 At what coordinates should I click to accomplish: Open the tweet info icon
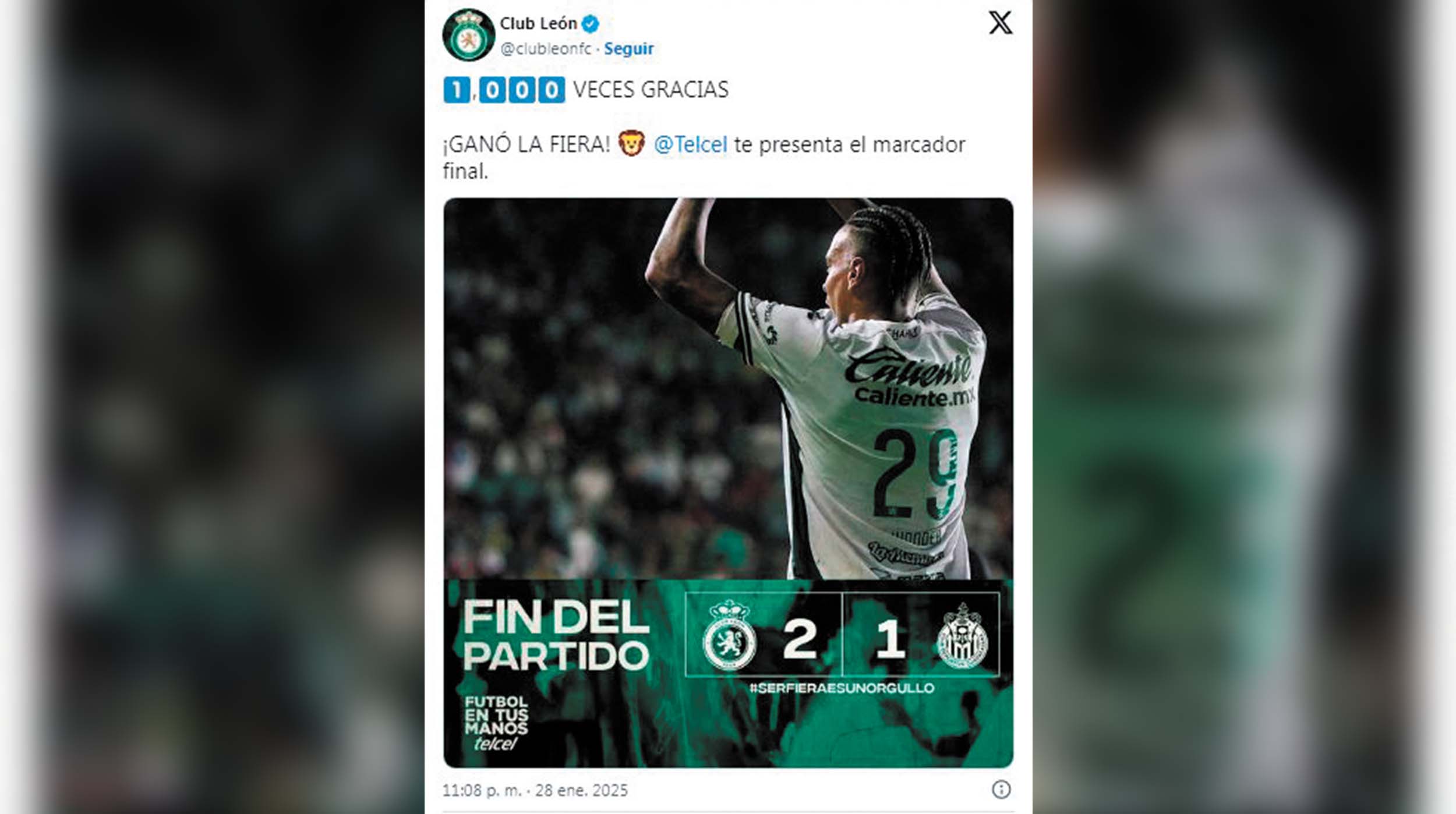(1001, 790)
